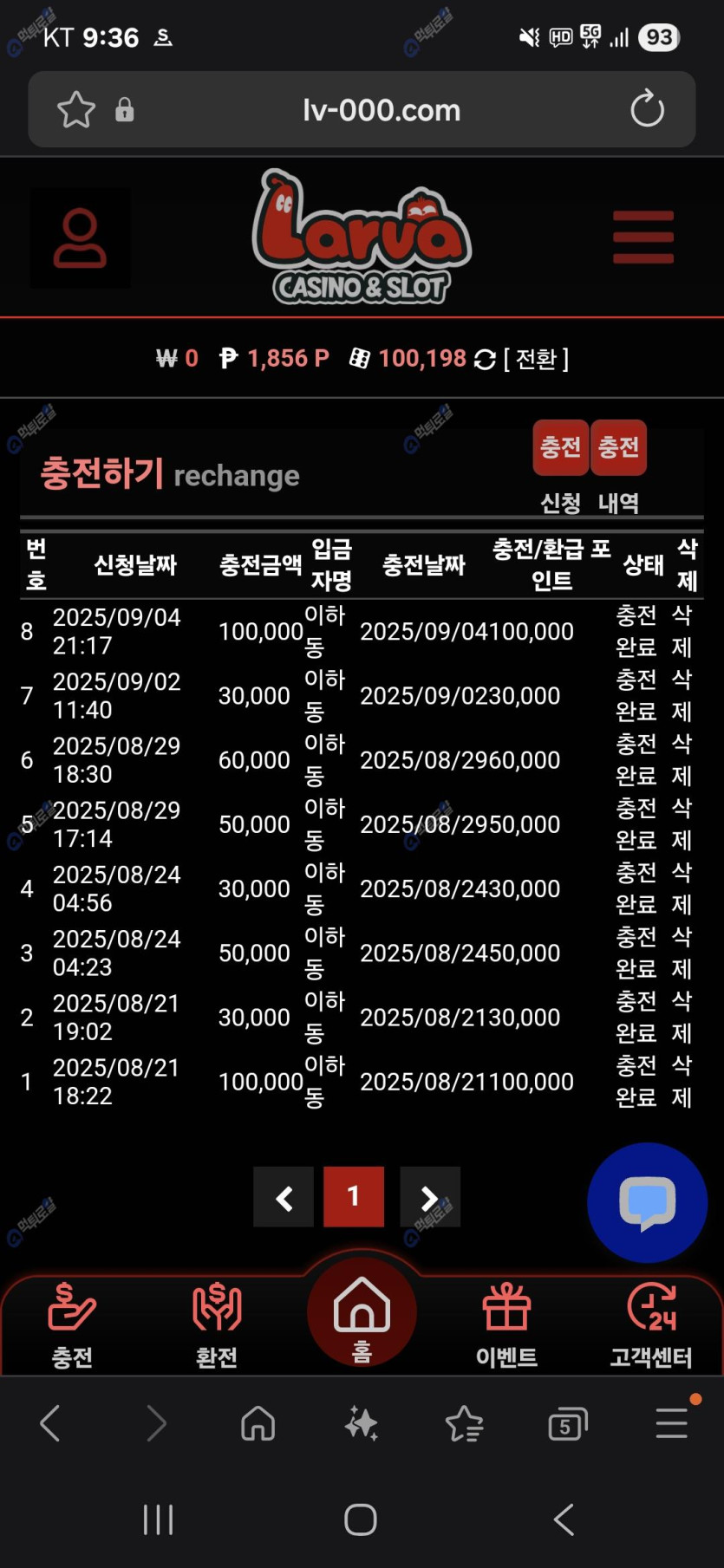This screenshot has height=1568, width=724.
Task: Go to the previous page of results
Action: pos(284,1197)
